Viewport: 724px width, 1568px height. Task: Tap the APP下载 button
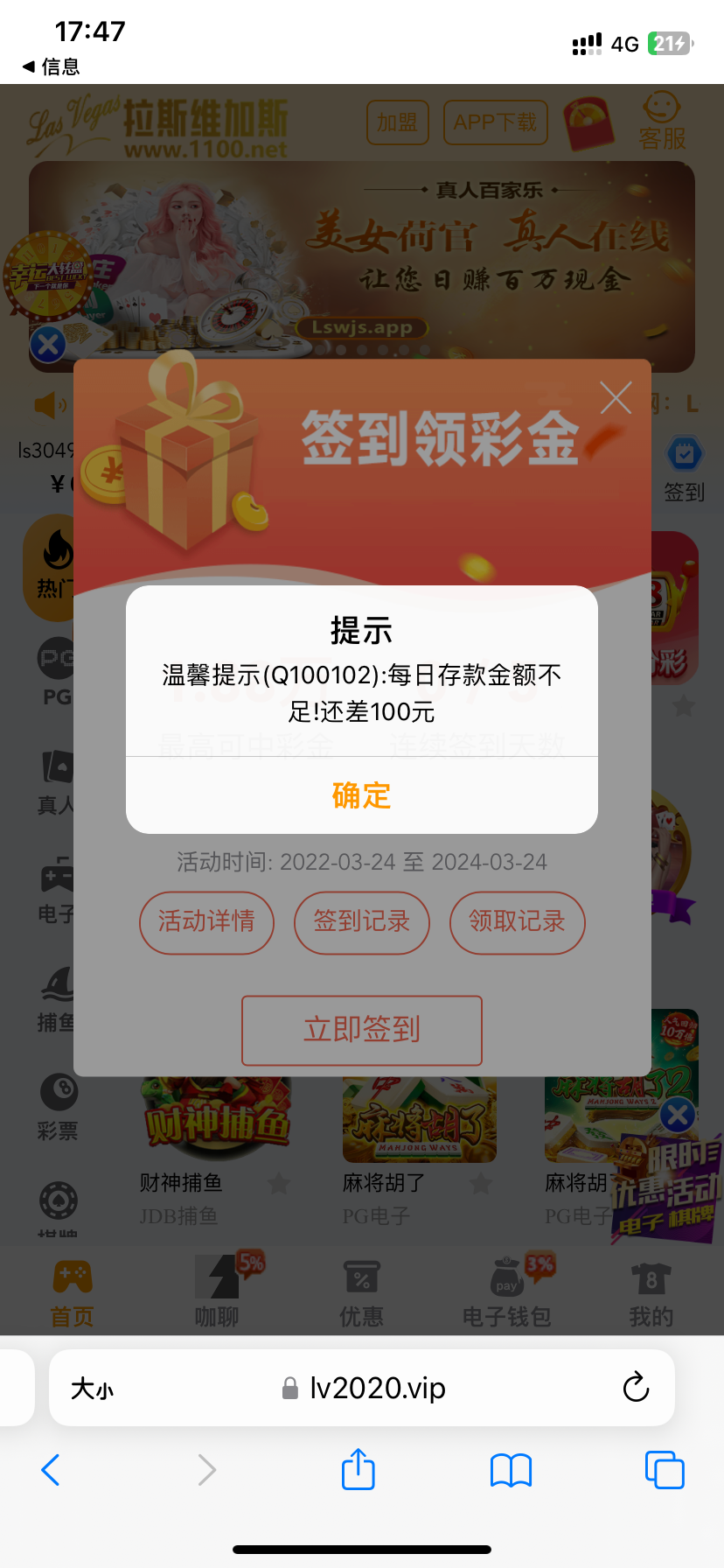tap(495, 122)
